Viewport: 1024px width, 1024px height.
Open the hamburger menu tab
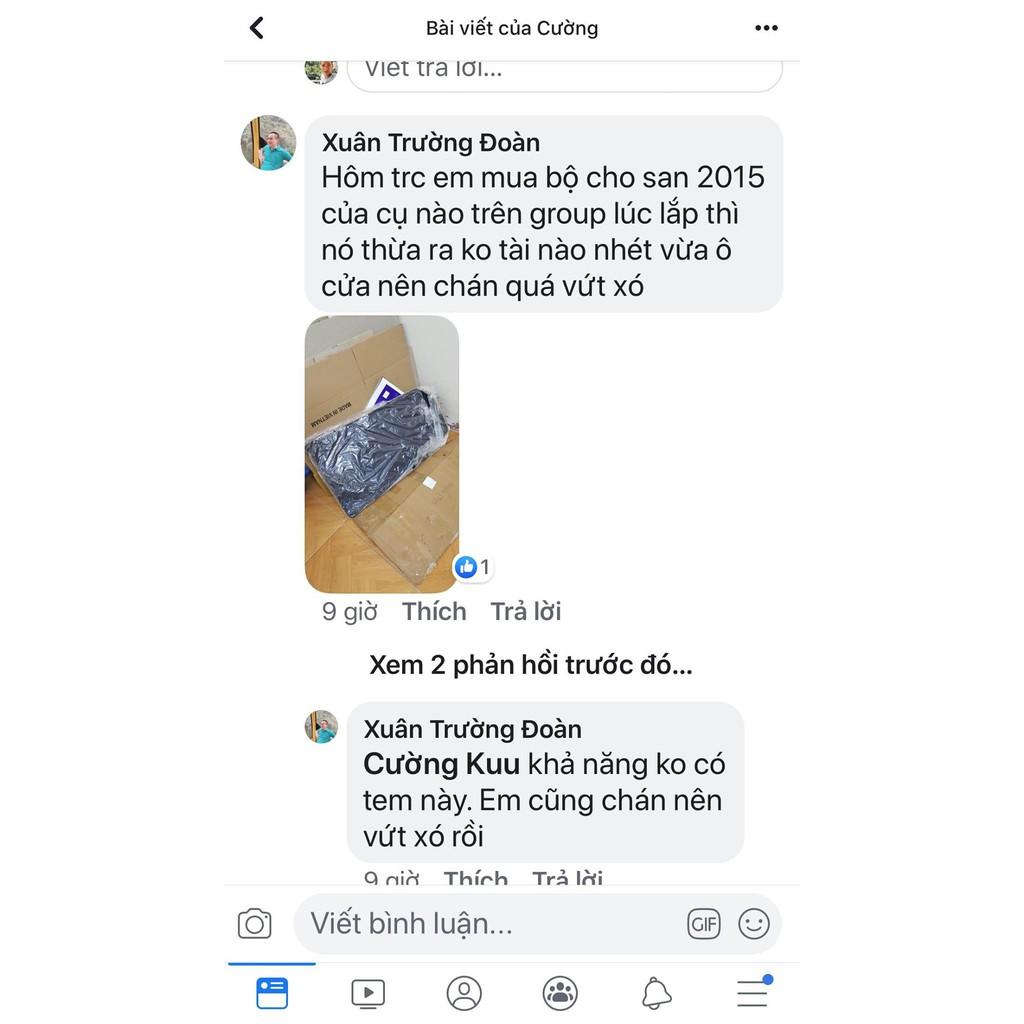pos(752,993)
